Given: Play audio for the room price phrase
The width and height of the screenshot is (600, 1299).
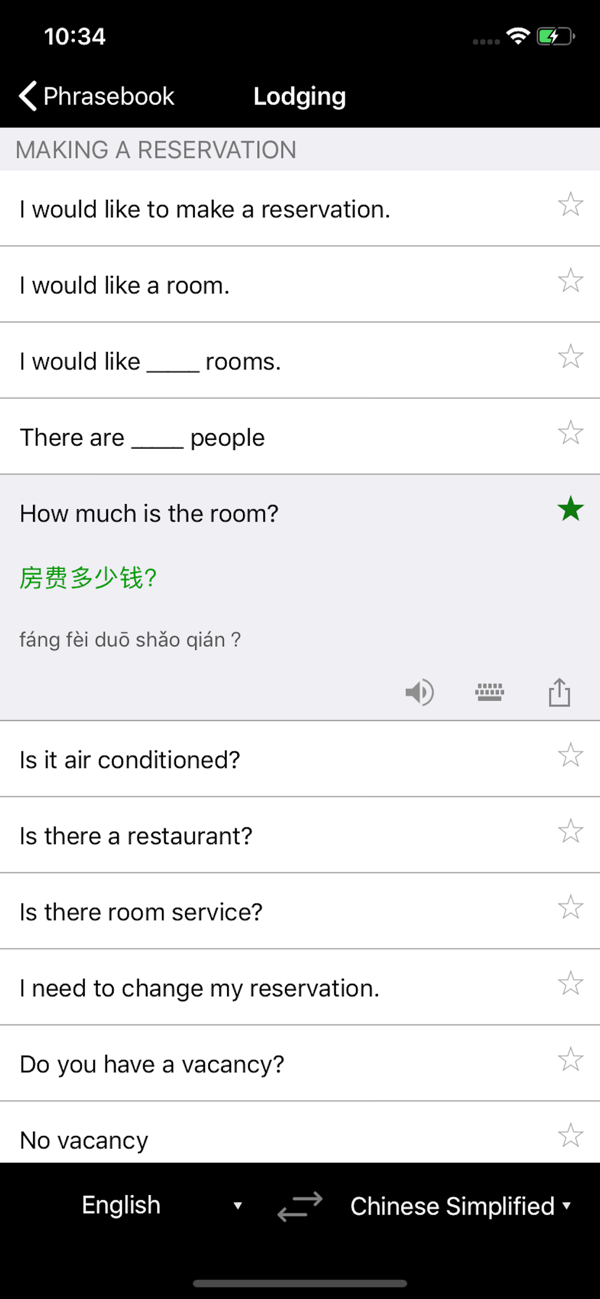Looking at the screenshot, I should [419, 692].
